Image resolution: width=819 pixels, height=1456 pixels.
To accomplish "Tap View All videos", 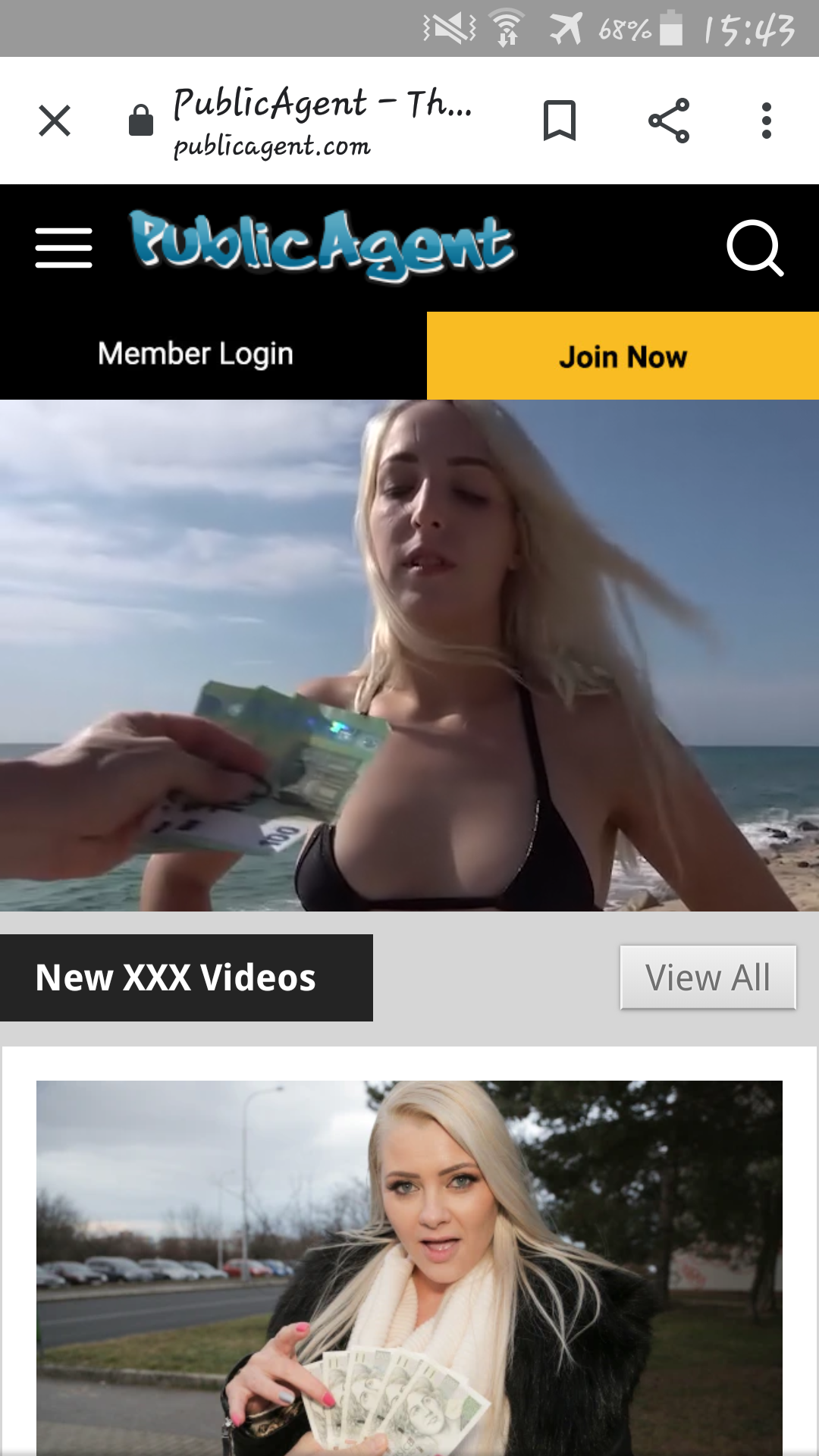I will coord(708,977).
